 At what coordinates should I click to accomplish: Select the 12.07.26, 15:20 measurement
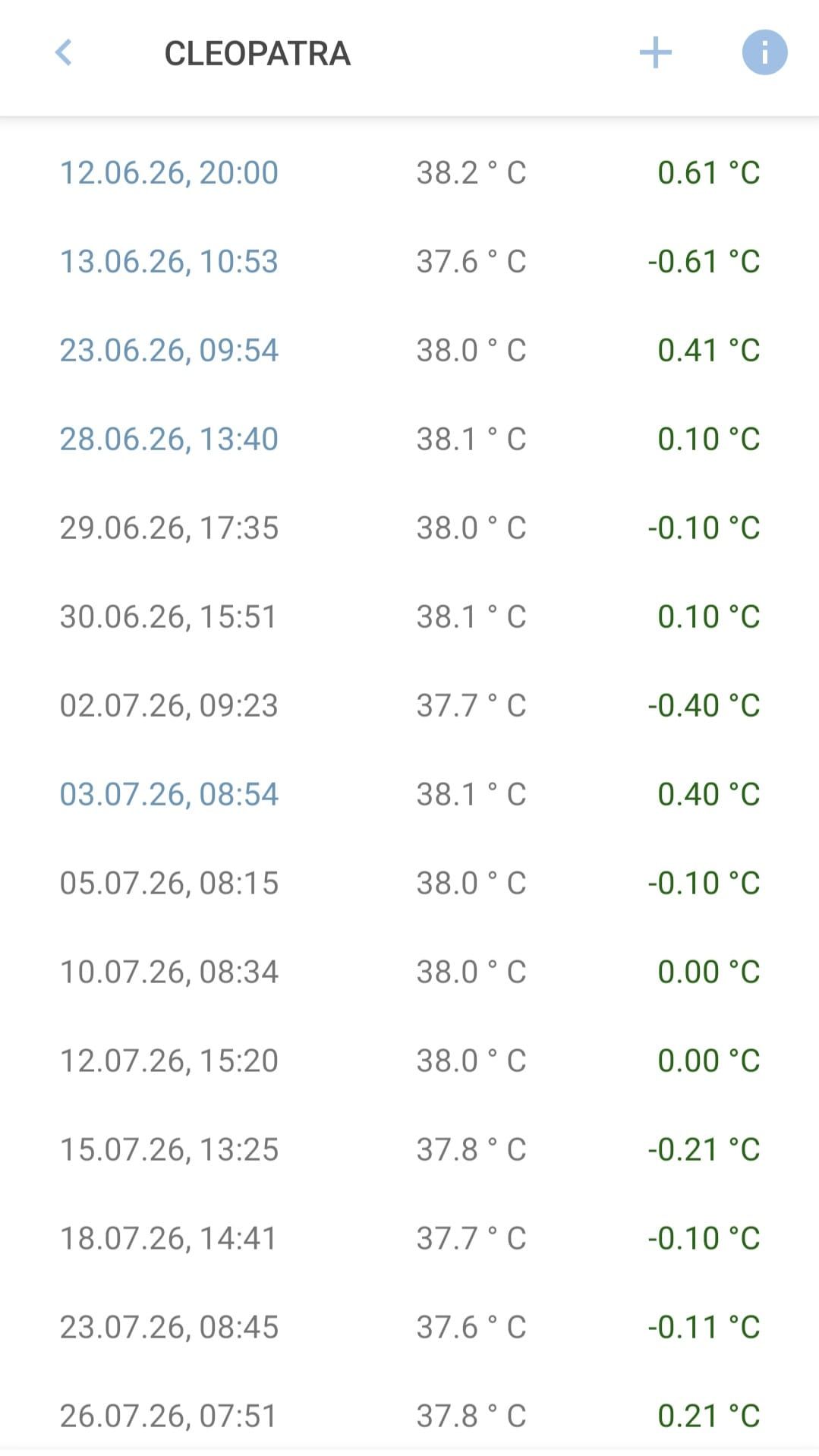(x=410, y=1060)
